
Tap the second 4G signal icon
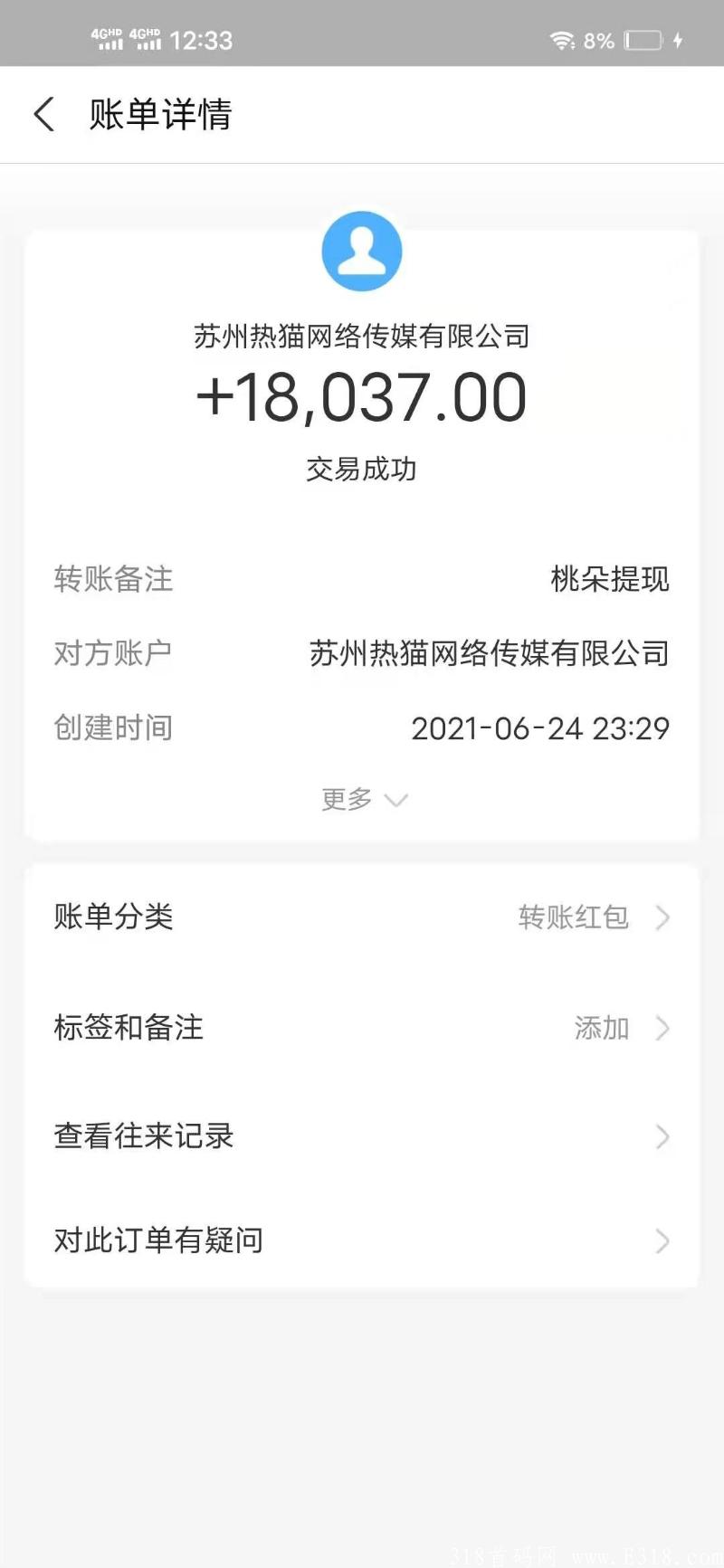tap(145, 40)
